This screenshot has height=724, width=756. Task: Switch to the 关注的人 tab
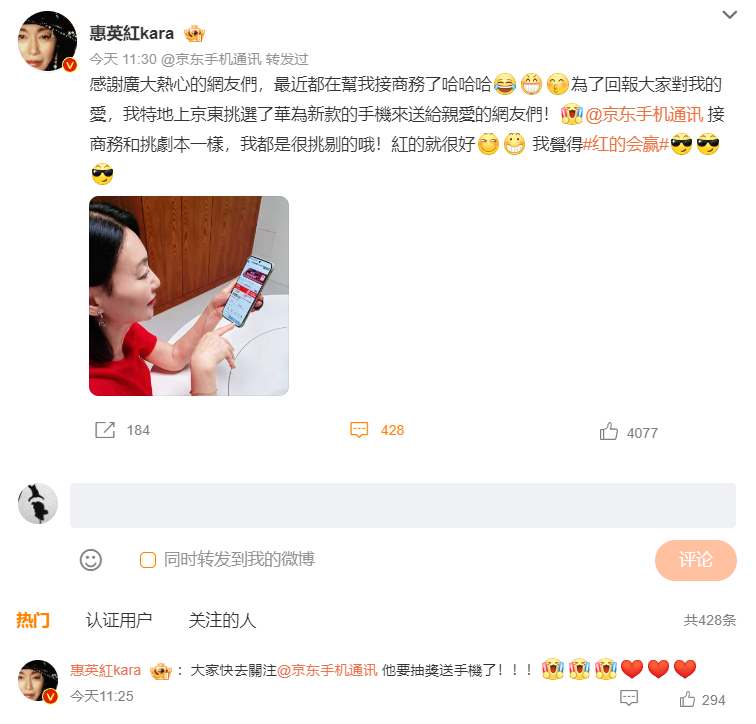pos(222,620)
